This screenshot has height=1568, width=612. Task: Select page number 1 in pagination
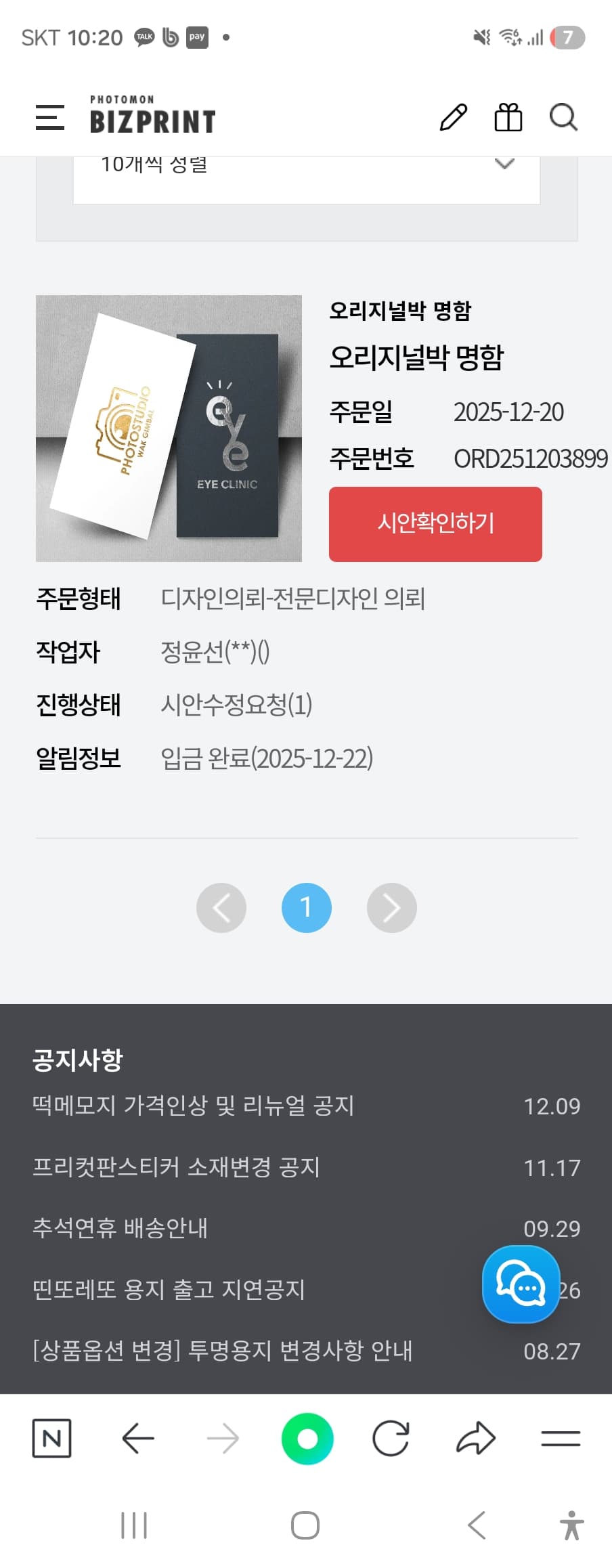coord(306,908)
